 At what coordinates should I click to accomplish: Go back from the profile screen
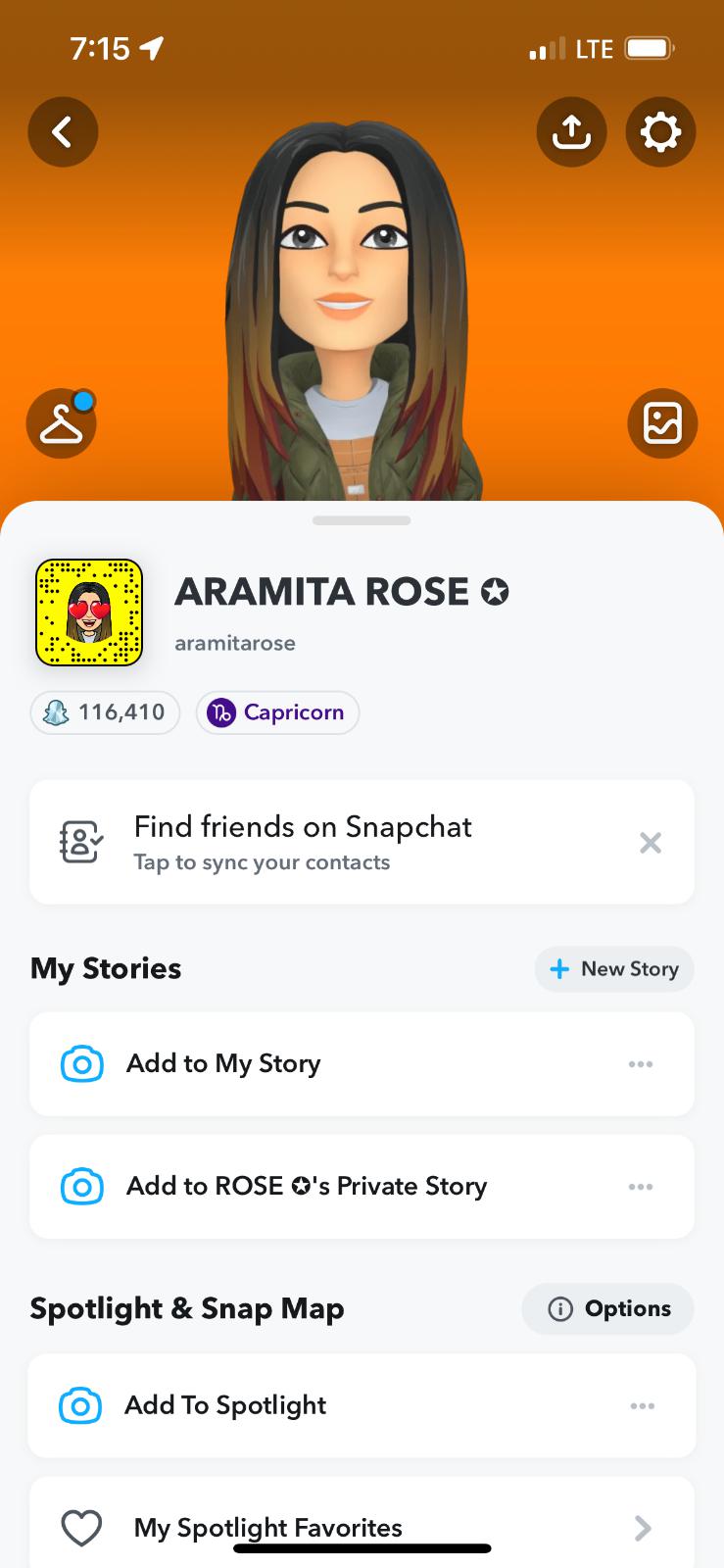(63, 131)
